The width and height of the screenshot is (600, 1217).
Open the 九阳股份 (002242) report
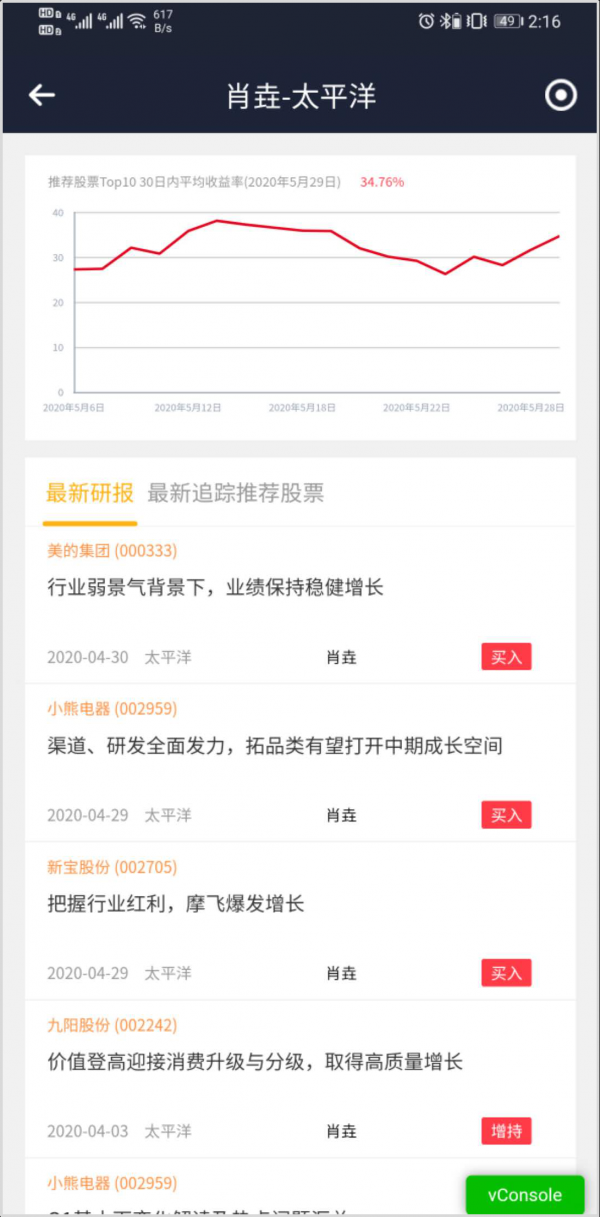click(x=255, y=1062)
